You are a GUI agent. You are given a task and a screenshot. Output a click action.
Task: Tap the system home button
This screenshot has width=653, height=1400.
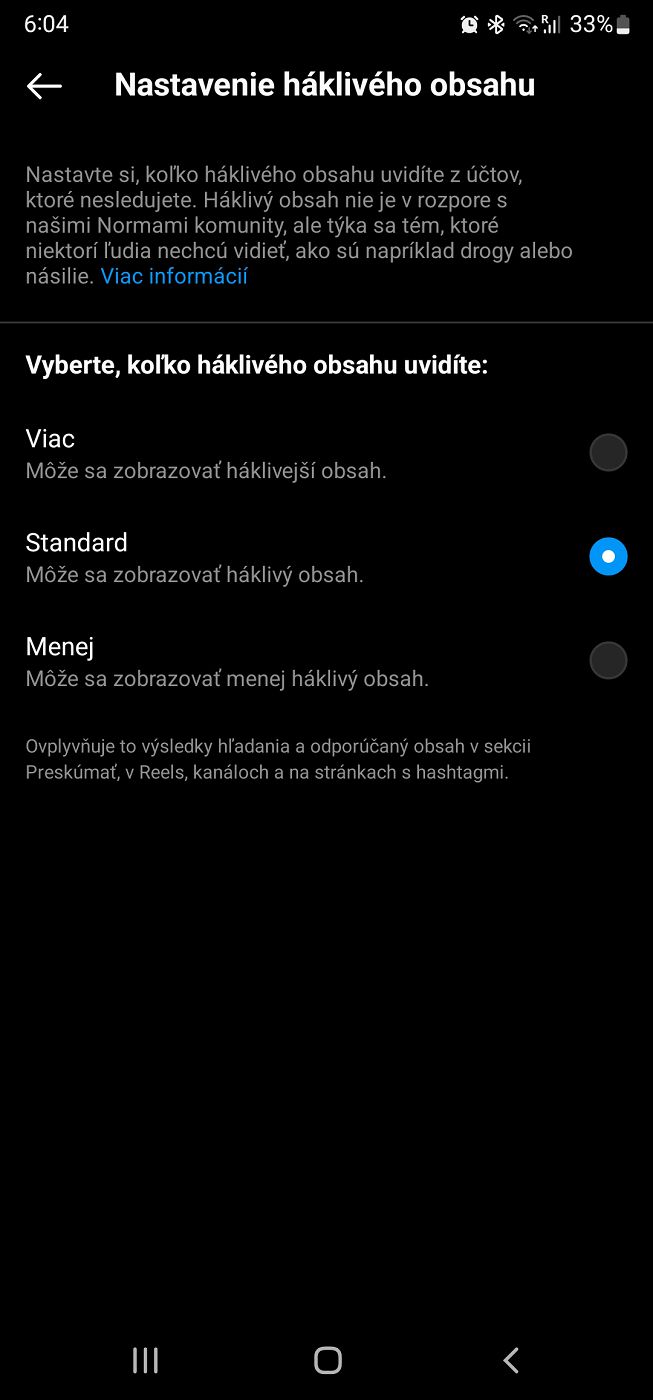(327, 1360)
